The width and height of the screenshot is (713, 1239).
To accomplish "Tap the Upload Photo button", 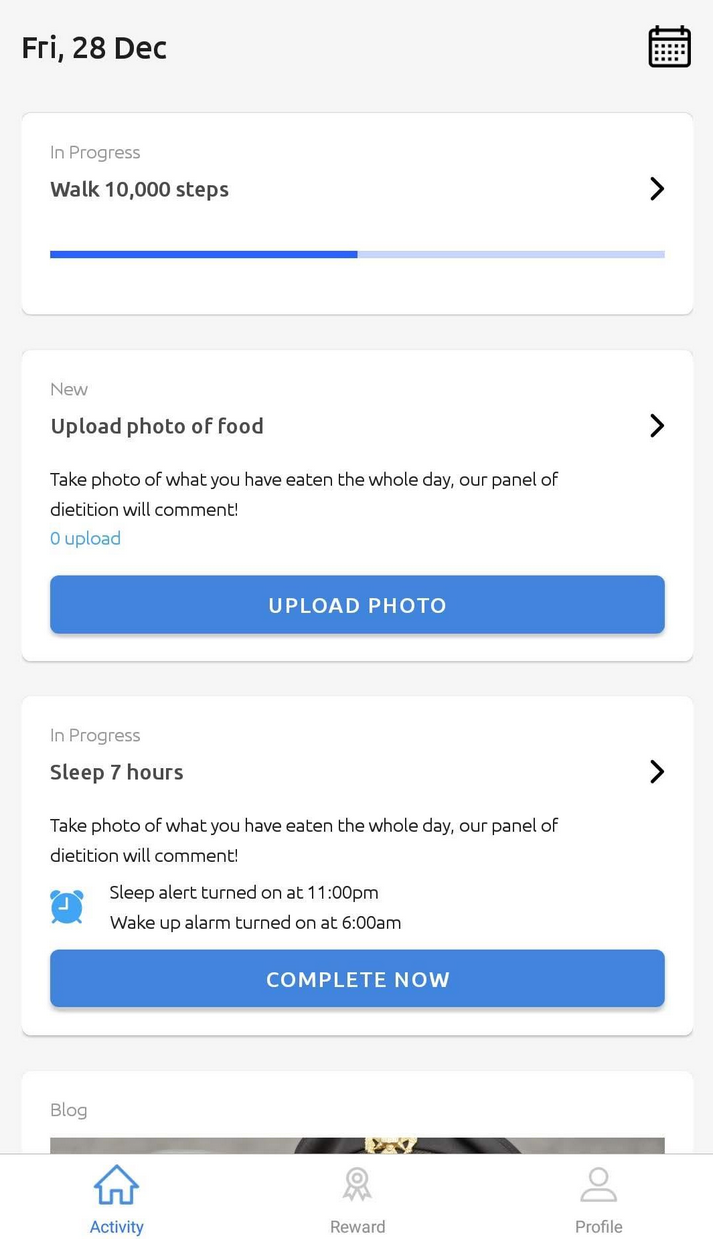I will [x=357, y=605].
